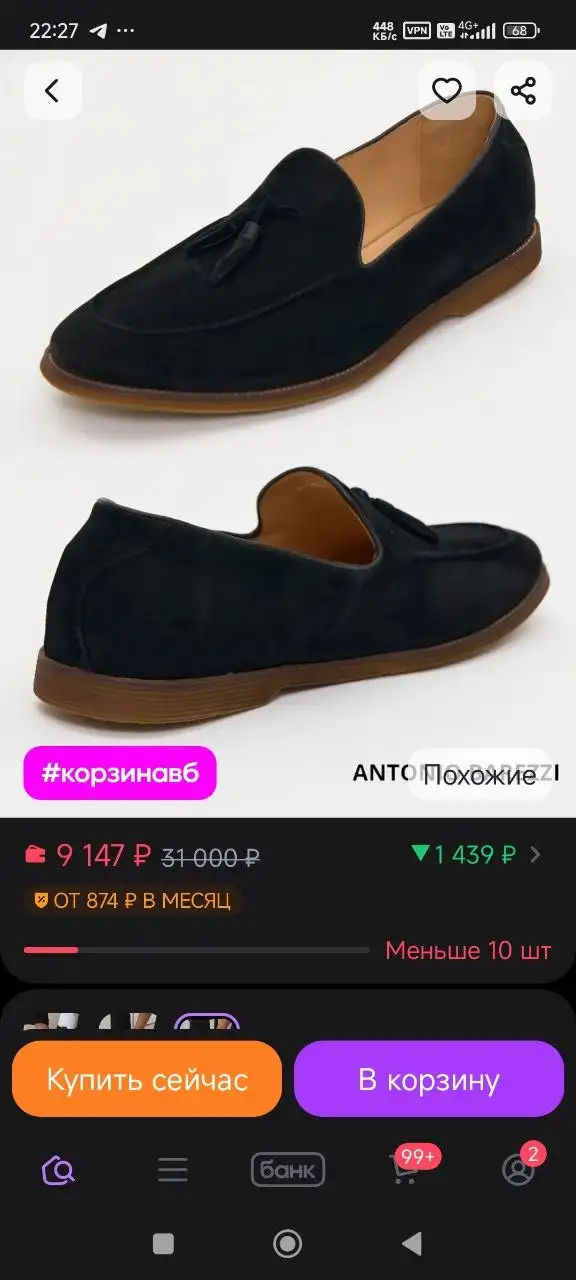Switch to the Банк tab
576x1280 pixels.
[288, 1170]
